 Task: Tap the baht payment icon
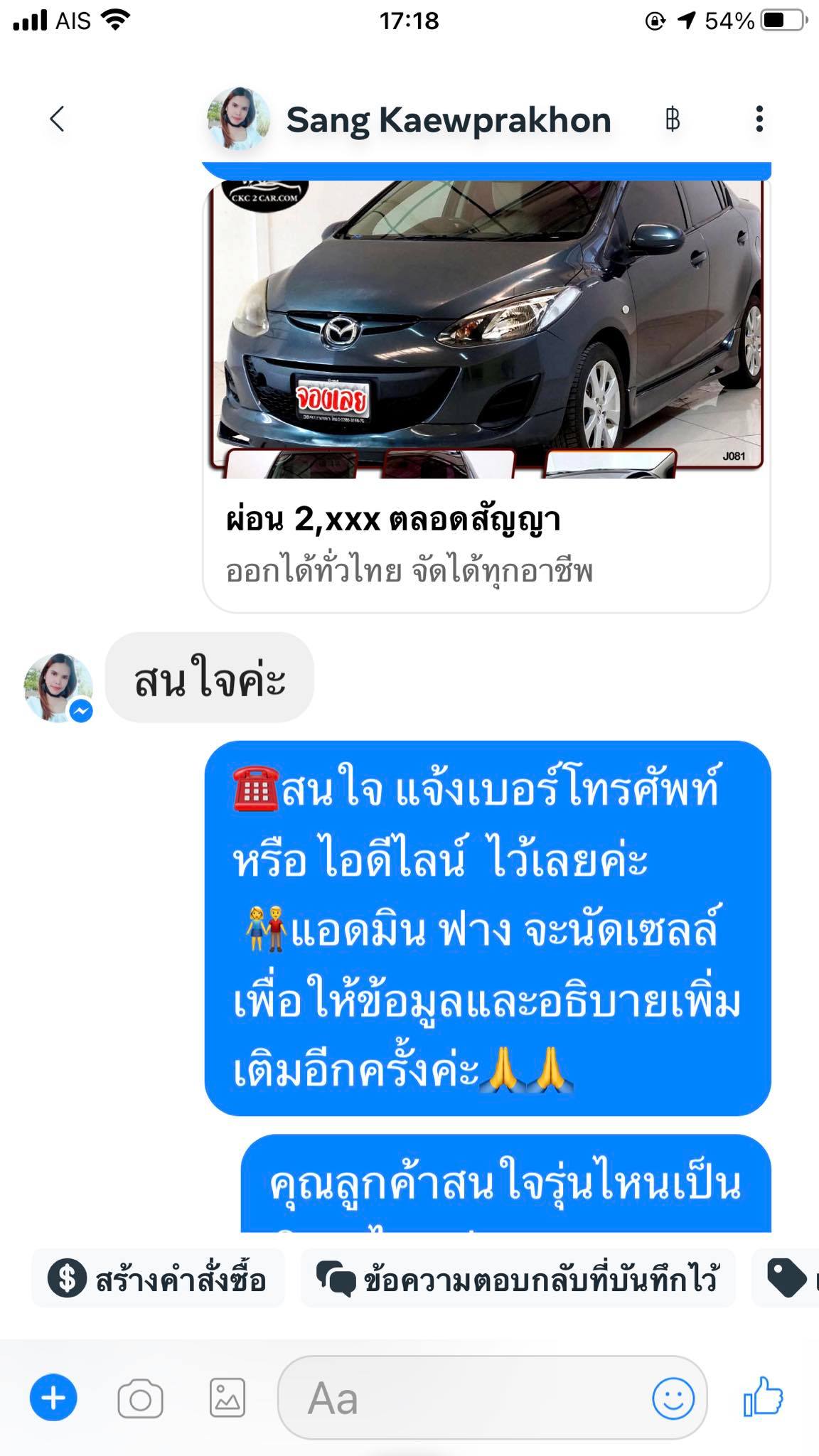pyautogui.click(x=673, y=119)
